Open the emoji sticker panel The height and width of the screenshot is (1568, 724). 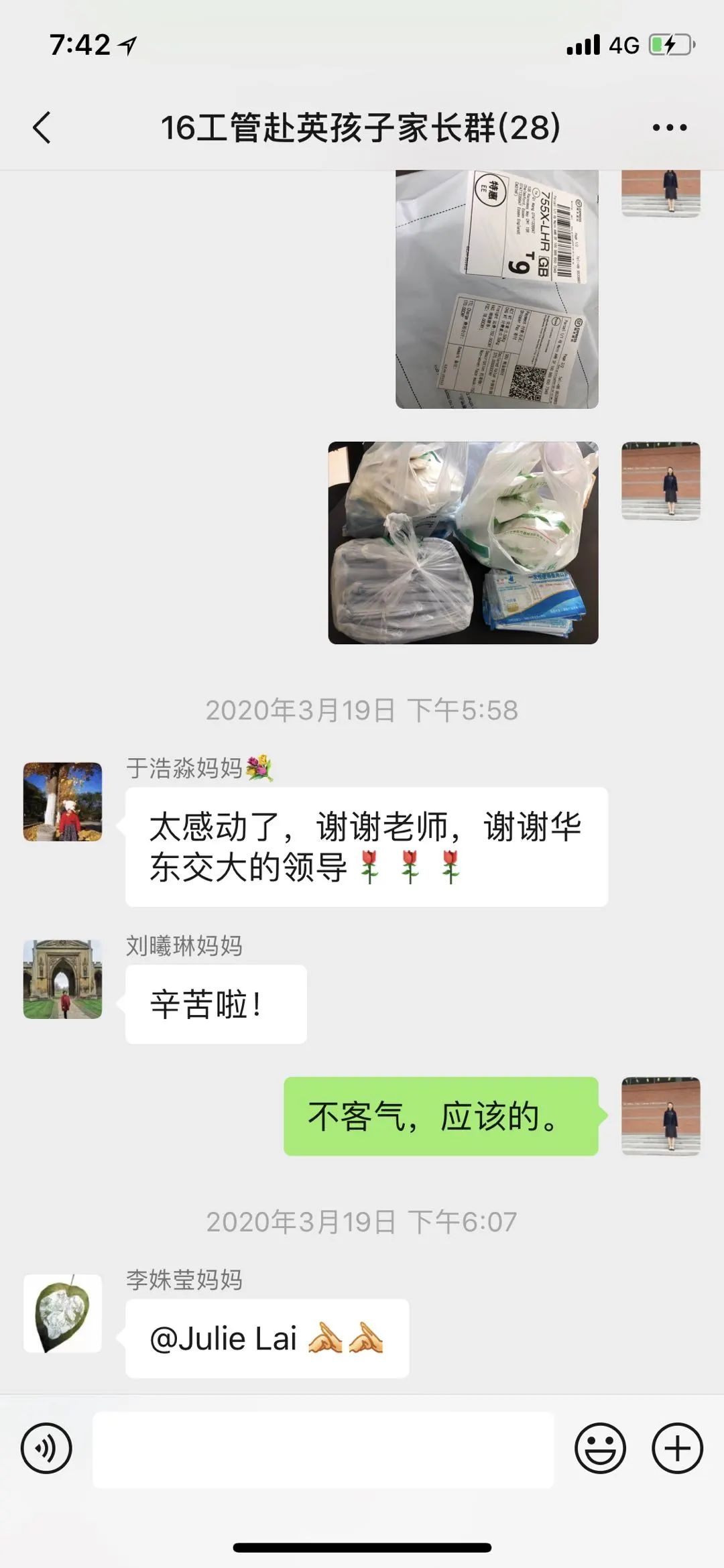pos(600,1449)
